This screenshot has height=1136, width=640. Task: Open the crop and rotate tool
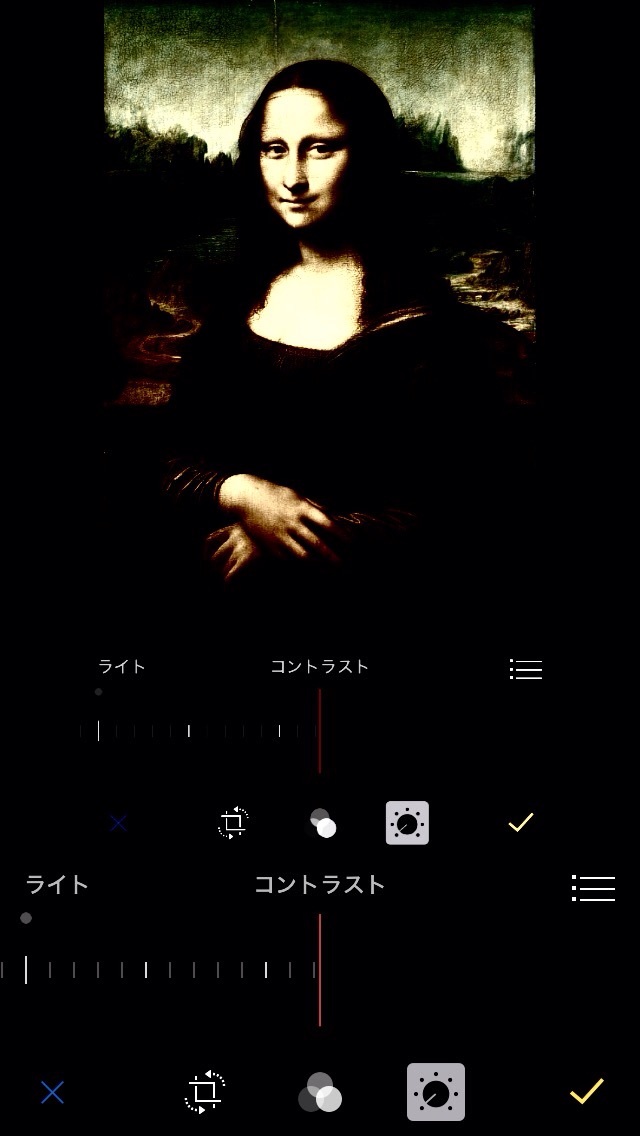pos(205,1092)
